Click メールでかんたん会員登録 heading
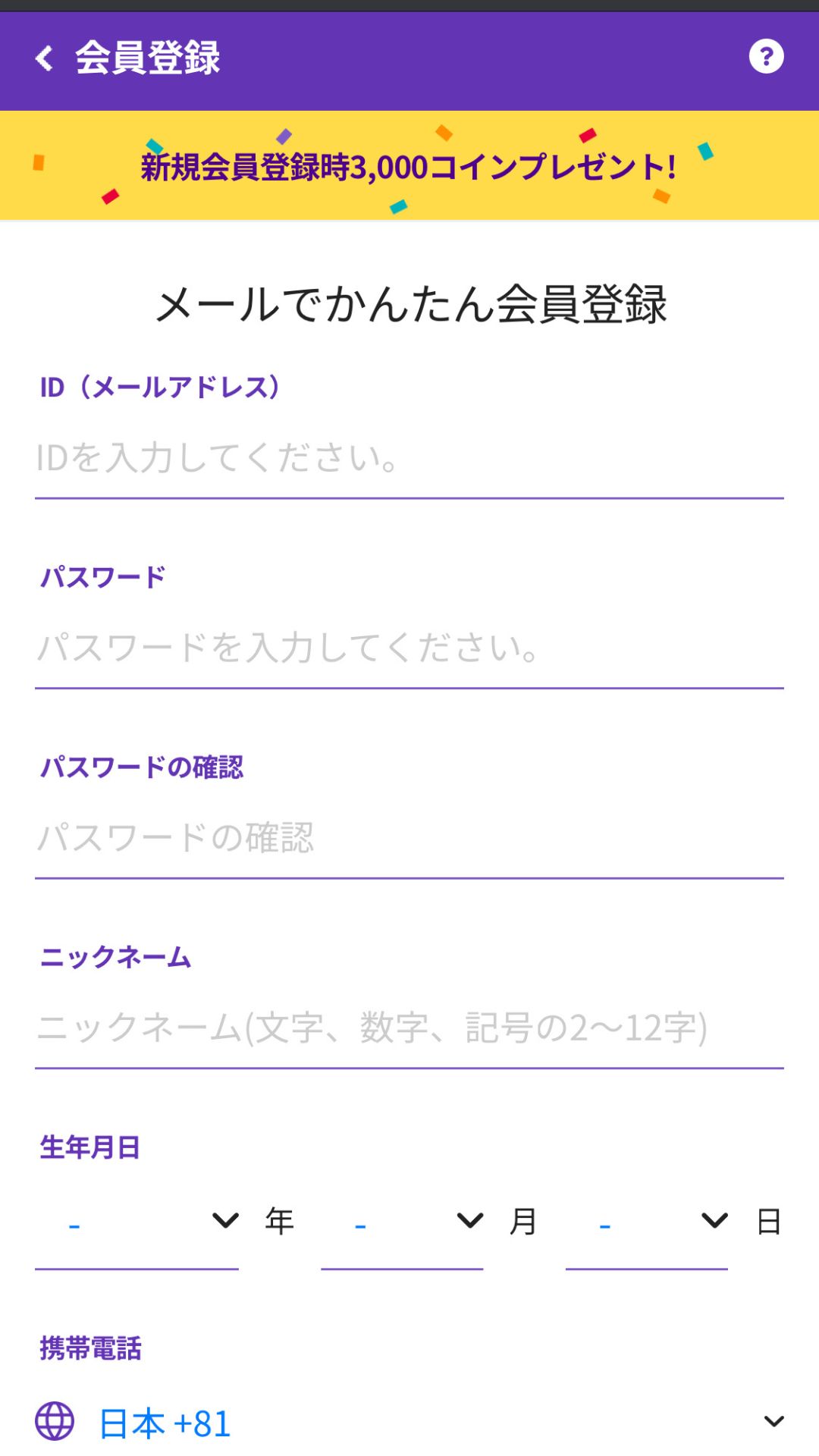Viewport: 819px width, 1456px height. point(409,303)
